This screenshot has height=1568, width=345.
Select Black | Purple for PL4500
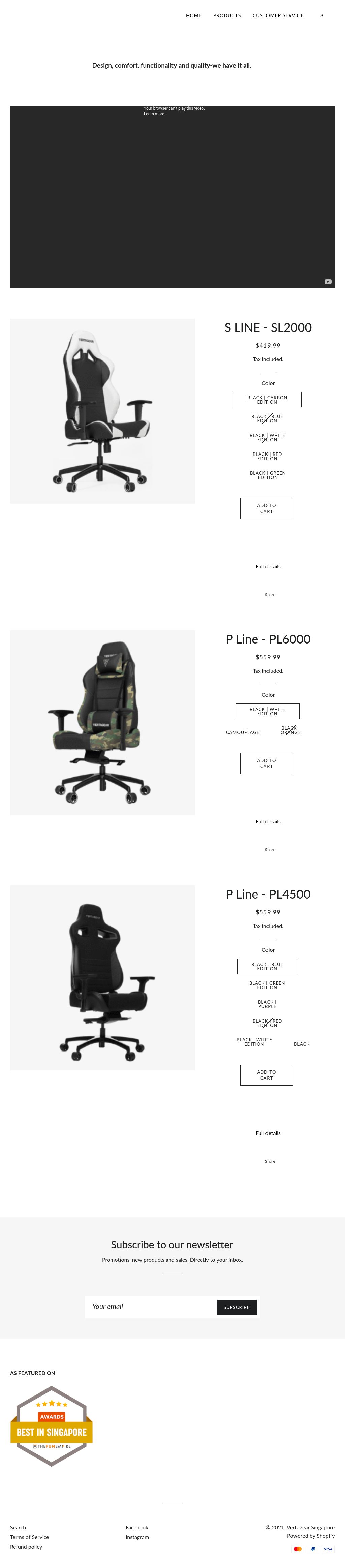(267, 1004)
